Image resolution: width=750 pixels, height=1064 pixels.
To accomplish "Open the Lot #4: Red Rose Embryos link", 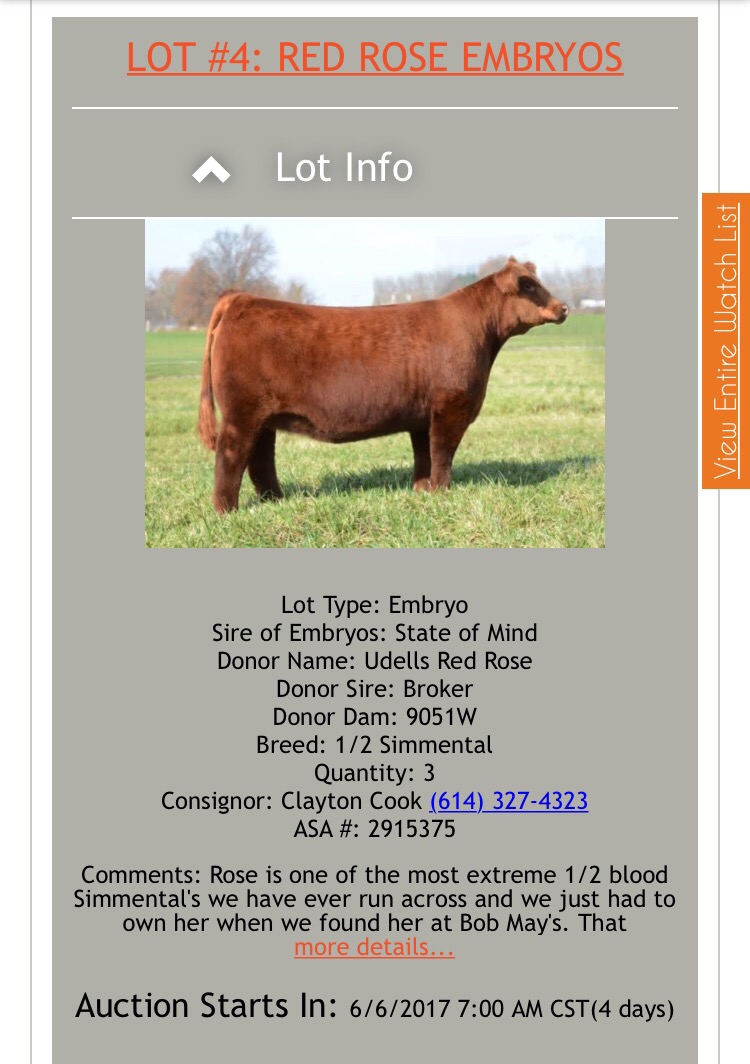I will [375, 59].
